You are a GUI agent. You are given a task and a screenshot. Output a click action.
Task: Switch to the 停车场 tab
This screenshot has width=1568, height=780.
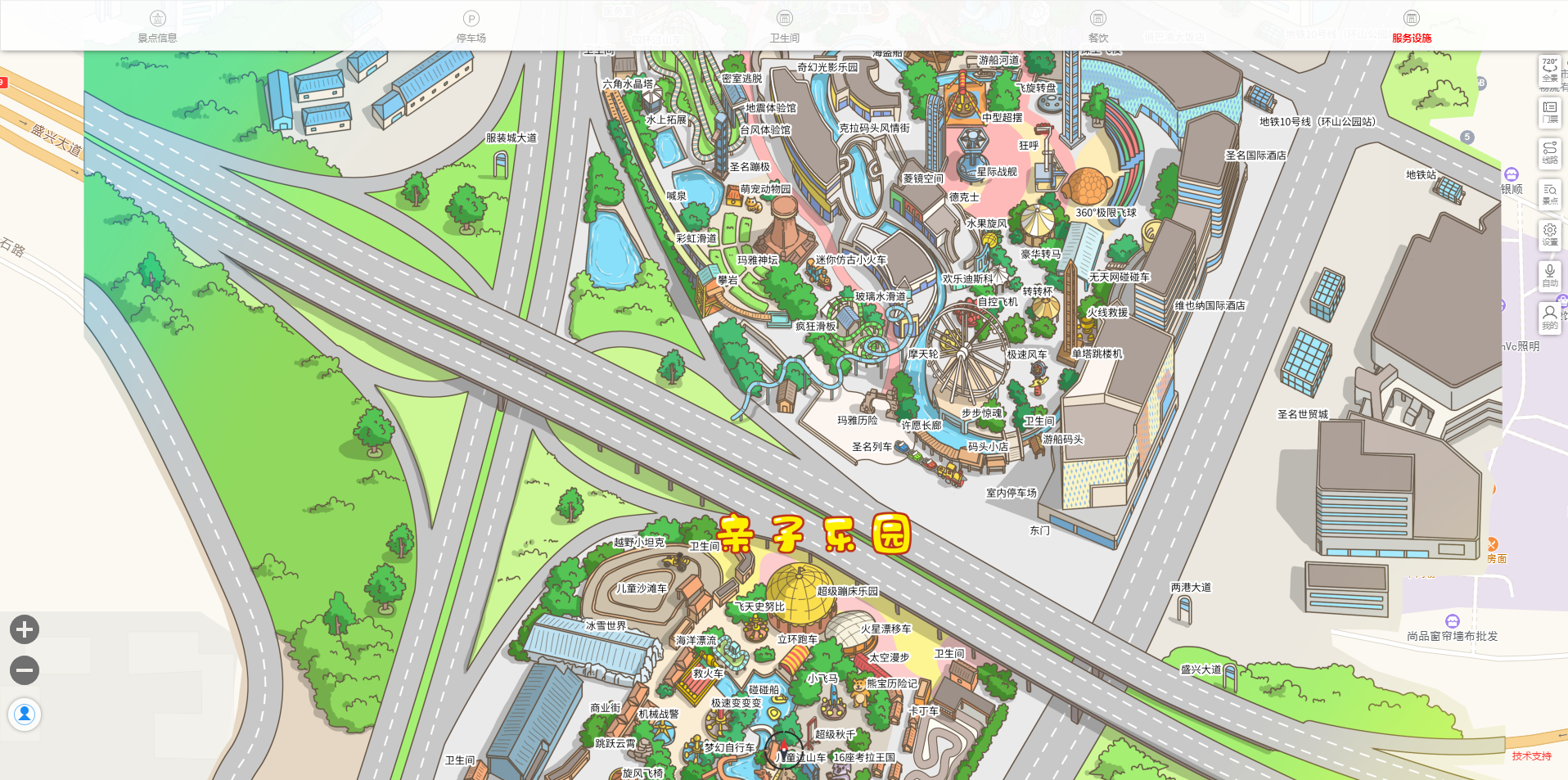(471, 27)
